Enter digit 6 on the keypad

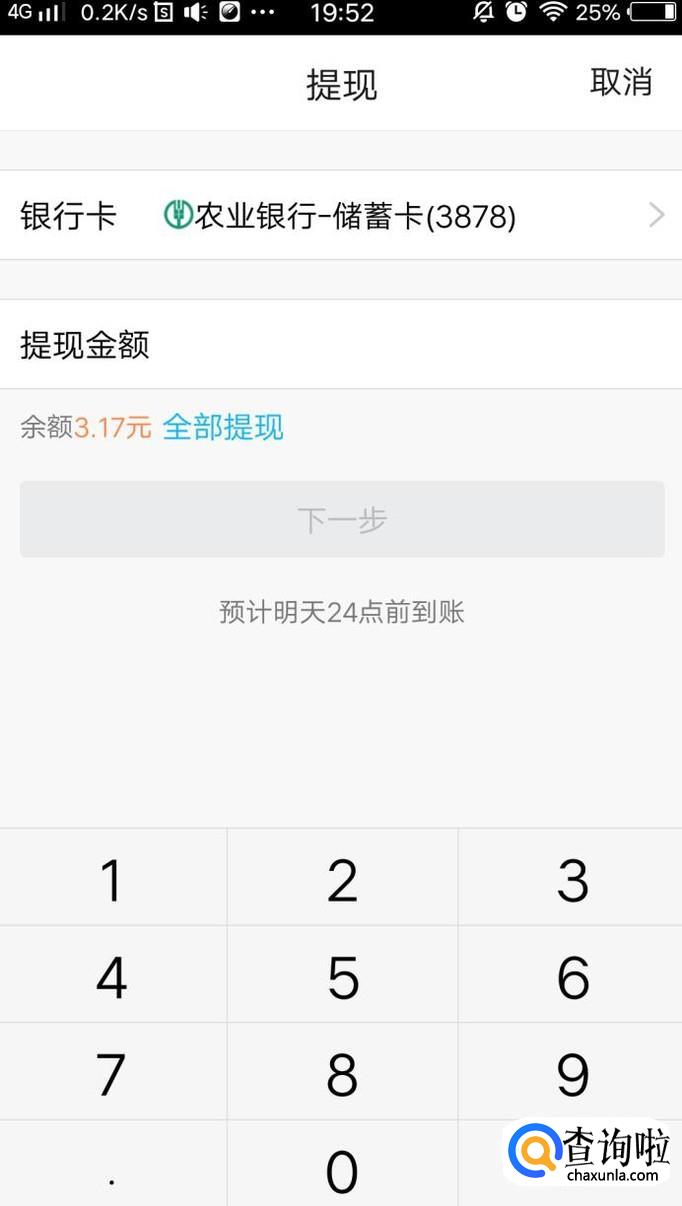(572, 976)
